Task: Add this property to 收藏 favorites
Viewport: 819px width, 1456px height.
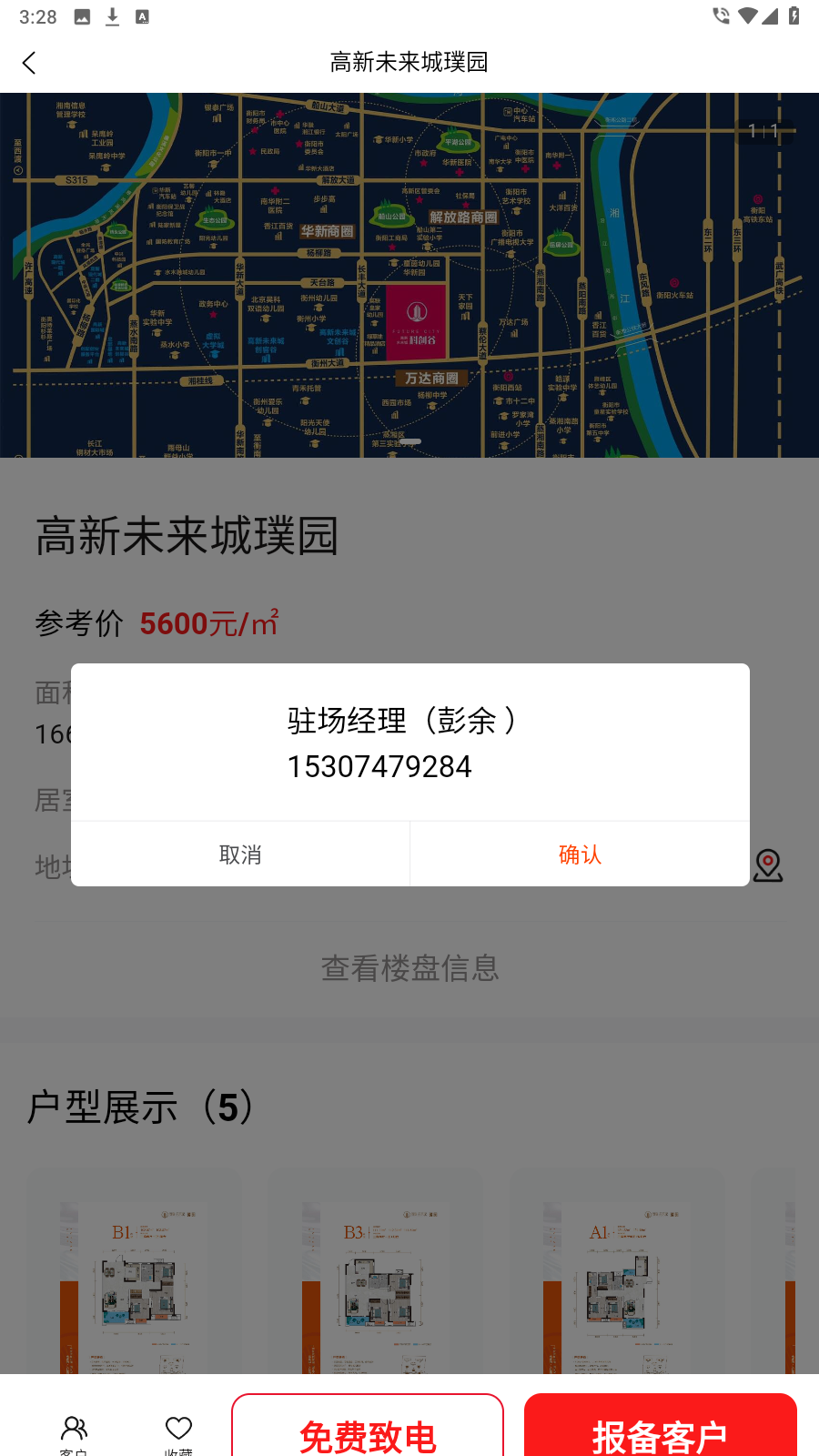Action: click(x=178, y=1432)
